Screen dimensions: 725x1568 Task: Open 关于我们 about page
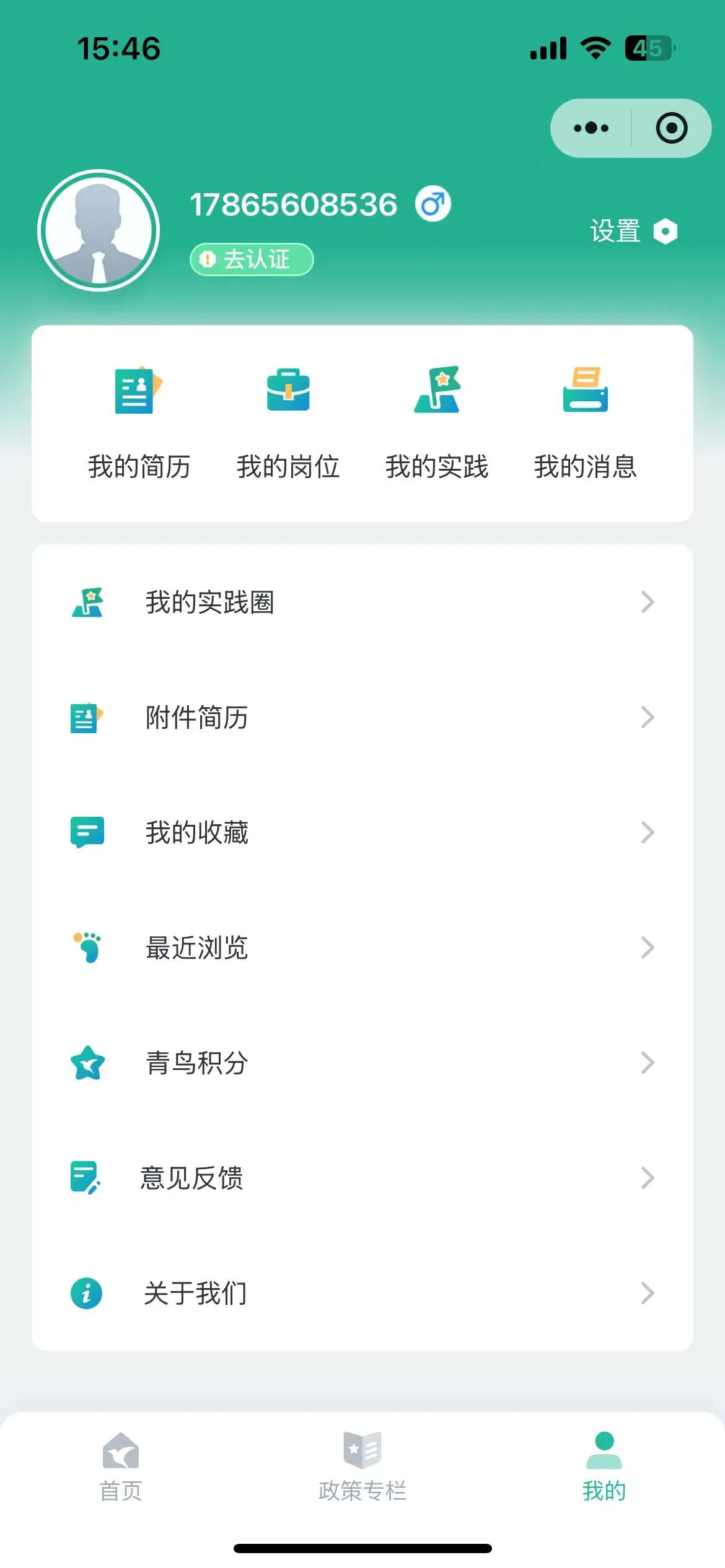click(x=362, y=1293)
